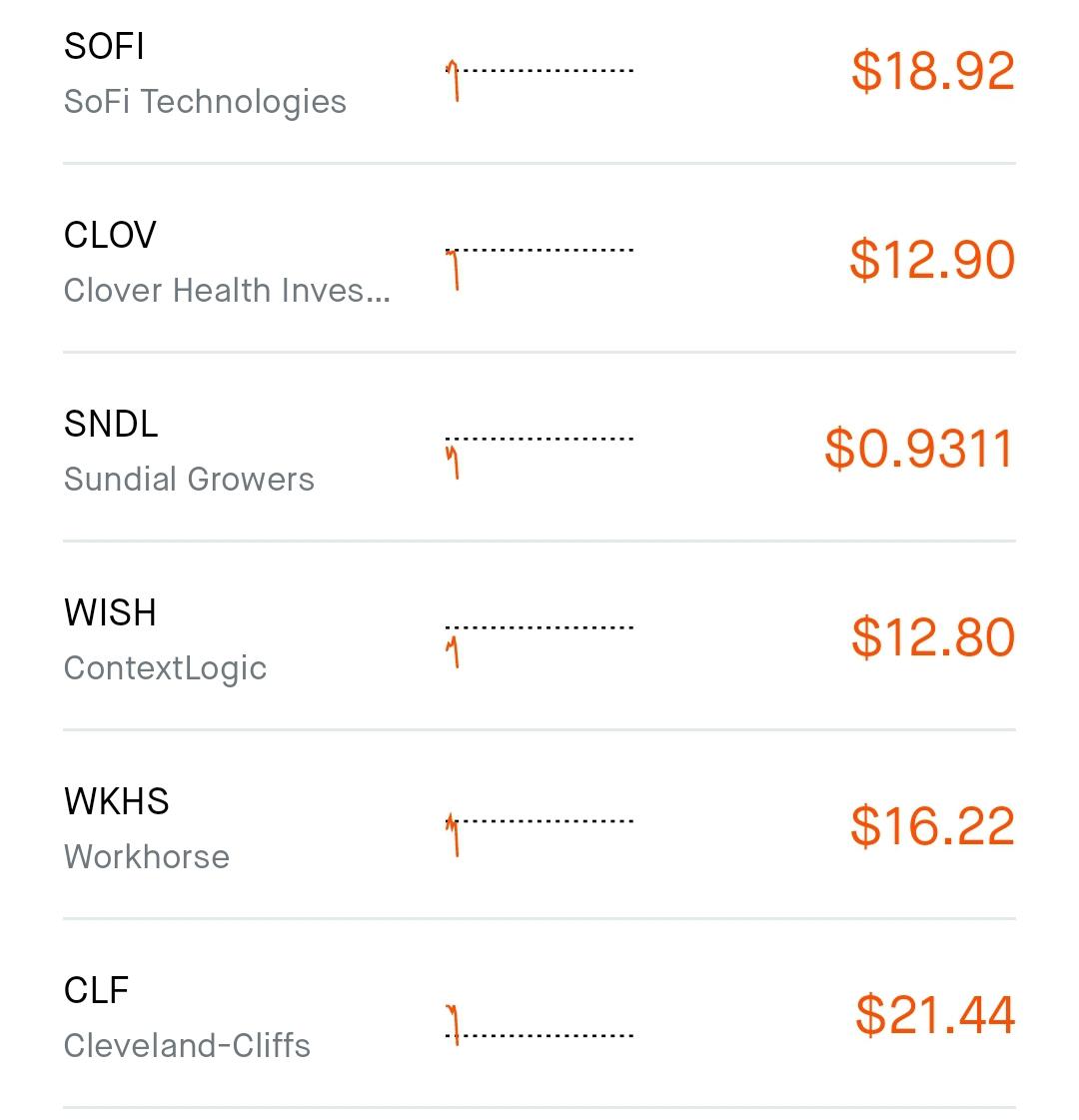The image size is (1079, 1120).
Task: Select the CLOV ticker entry
Action: point(110,235)
